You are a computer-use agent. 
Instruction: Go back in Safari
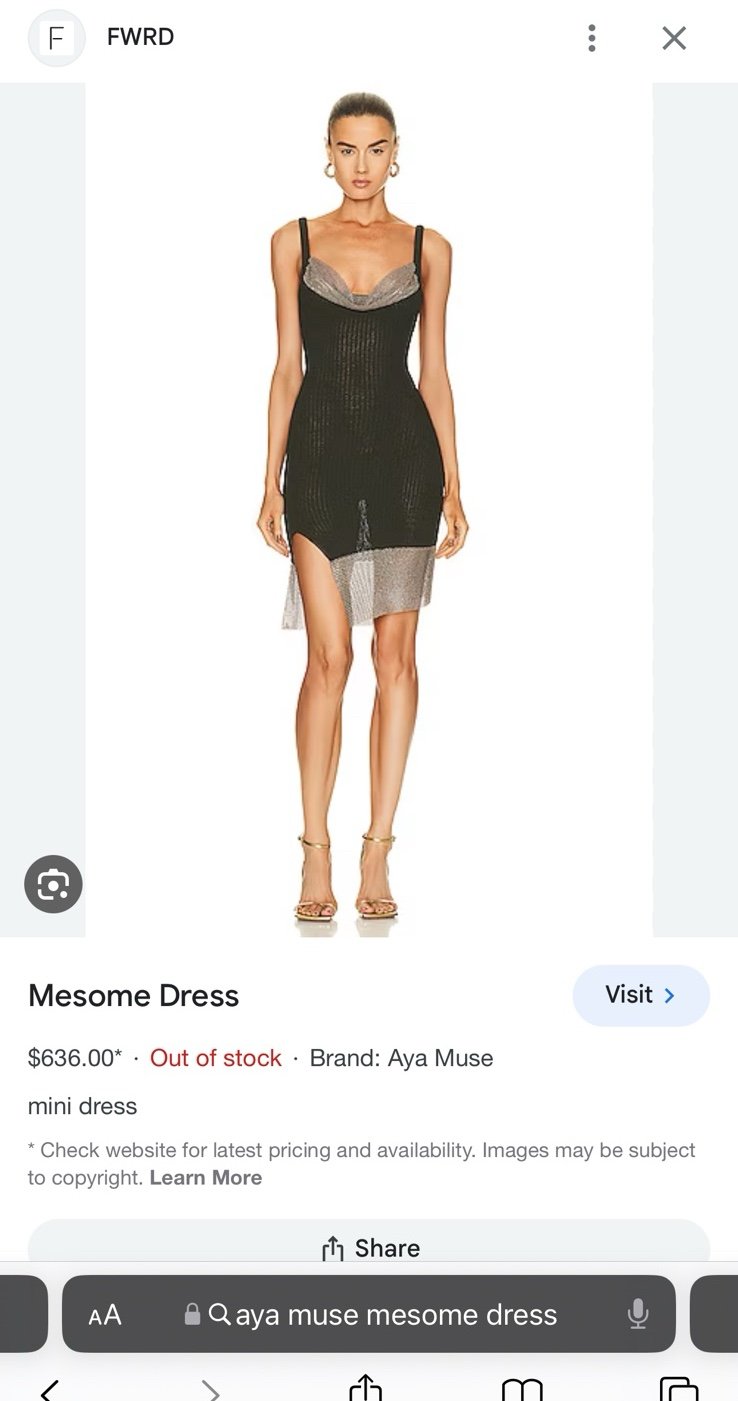pyautogui.click(x=50, y=1389)
